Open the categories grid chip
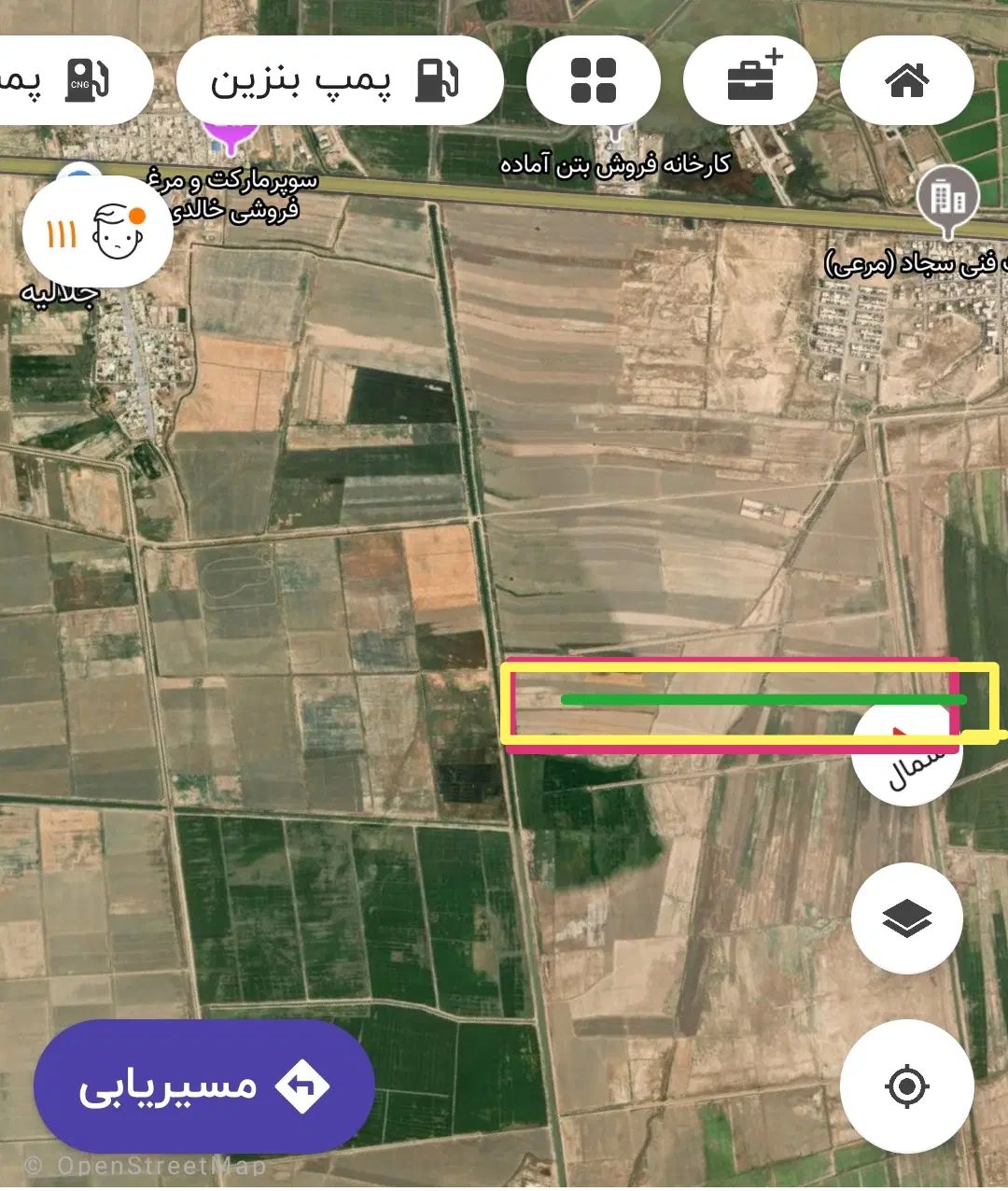 pos(594,80)
